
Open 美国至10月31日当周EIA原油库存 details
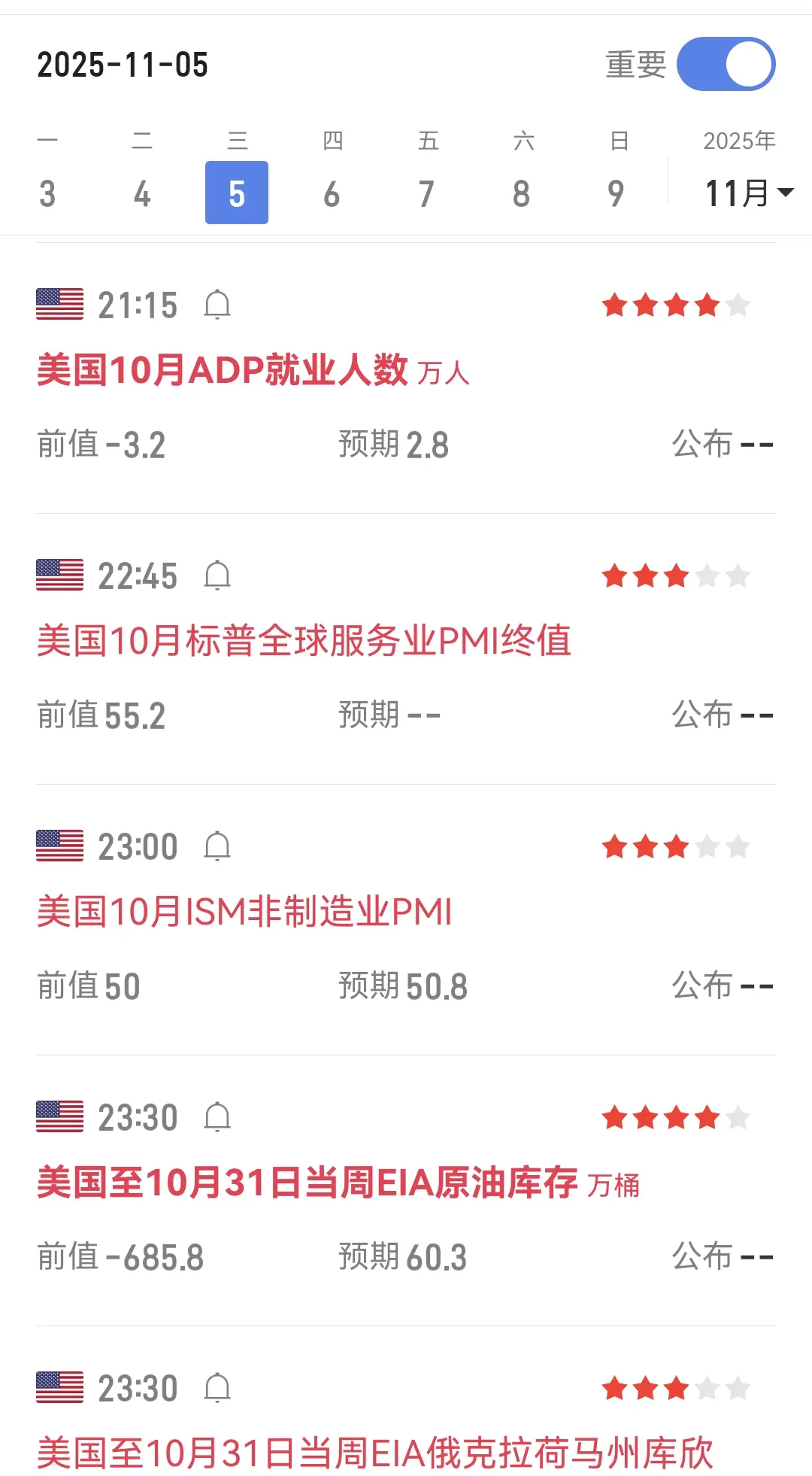[307, 1183]
